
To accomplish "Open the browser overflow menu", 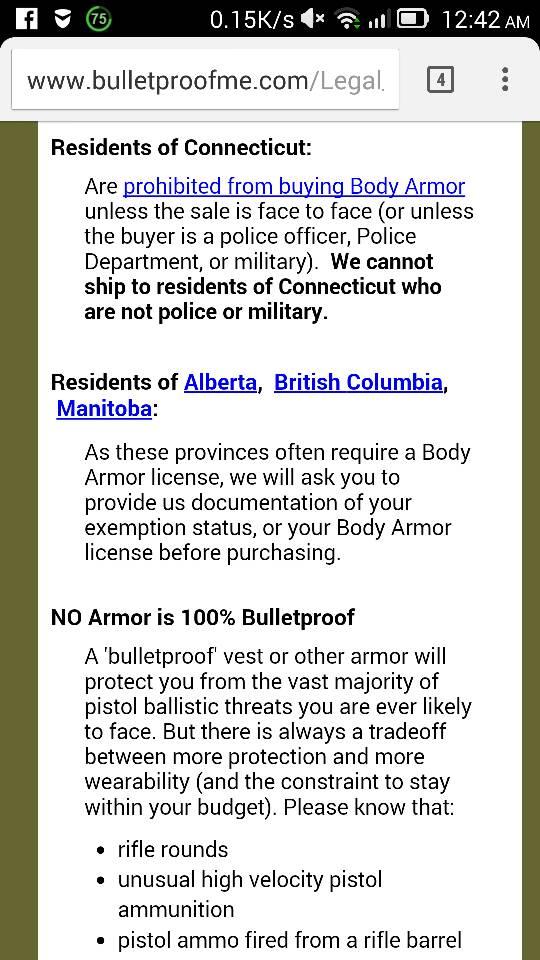I will [505, 80].
